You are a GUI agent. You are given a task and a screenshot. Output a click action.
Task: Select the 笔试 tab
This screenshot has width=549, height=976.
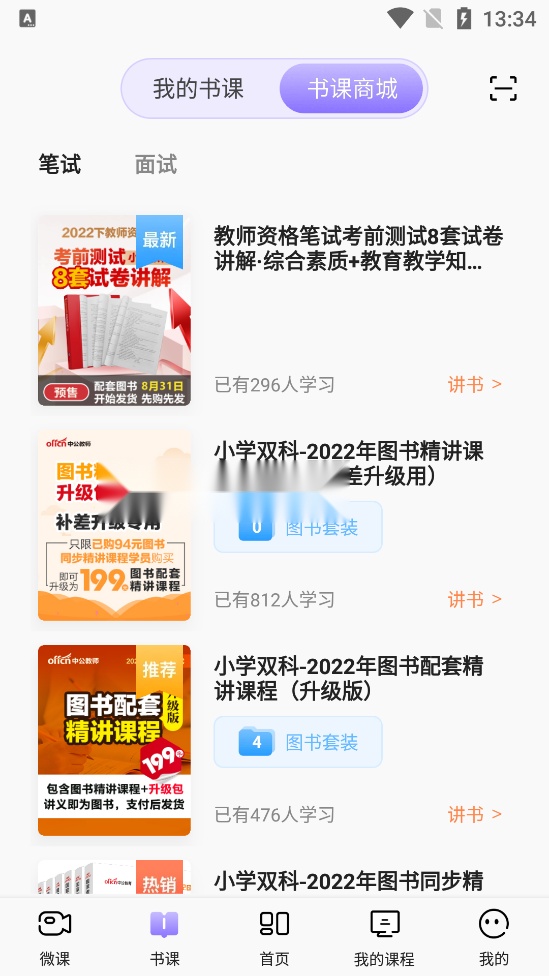pyautogui.click(x=60, y=164)
